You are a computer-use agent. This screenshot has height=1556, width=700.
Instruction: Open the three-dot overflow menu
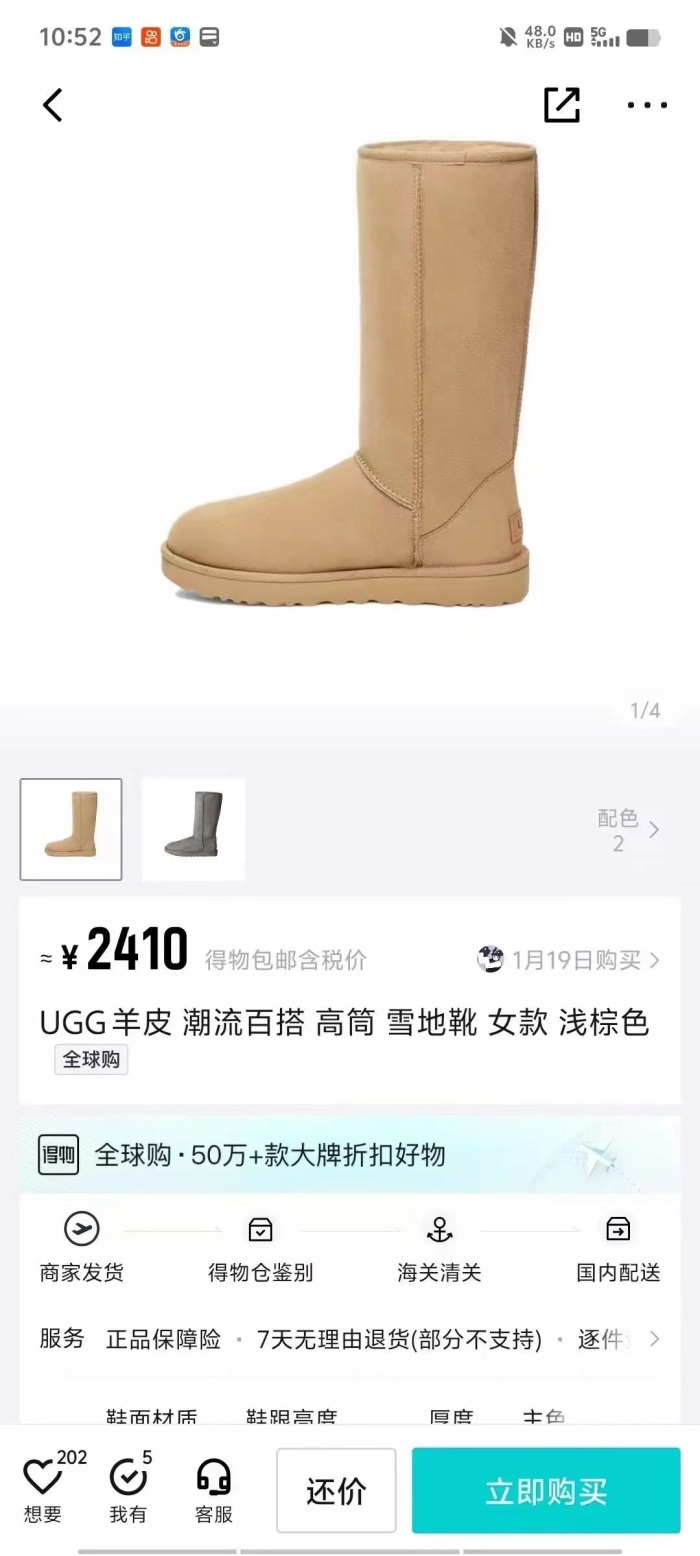647,105
